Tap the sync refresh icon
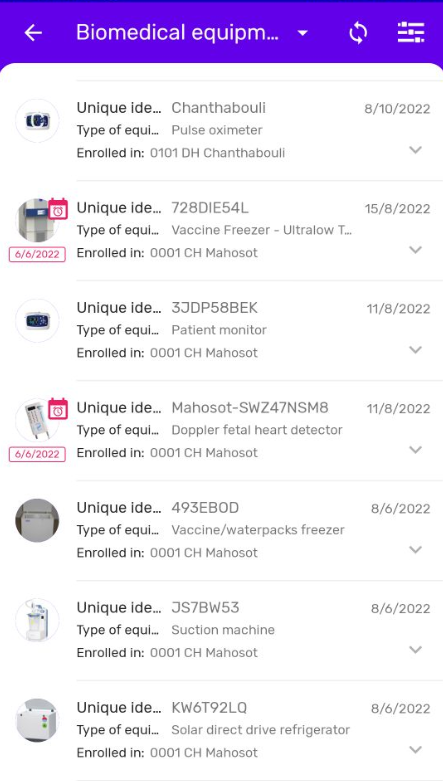Screen dimensions: 443x781 point(358,33)
